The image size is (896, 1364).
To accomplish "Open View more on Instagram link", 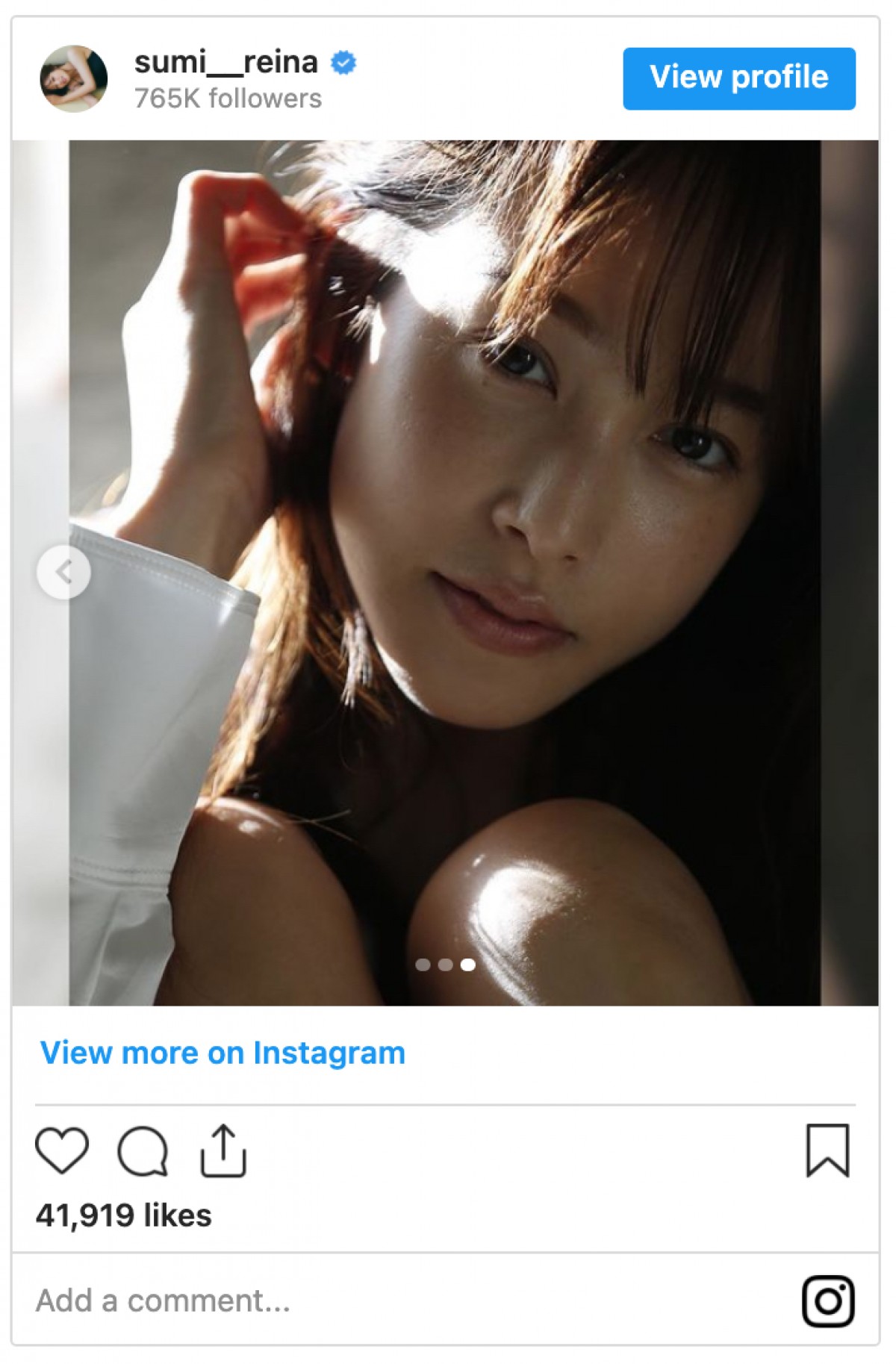I will pyautogui.click(x=223, y=1053).
